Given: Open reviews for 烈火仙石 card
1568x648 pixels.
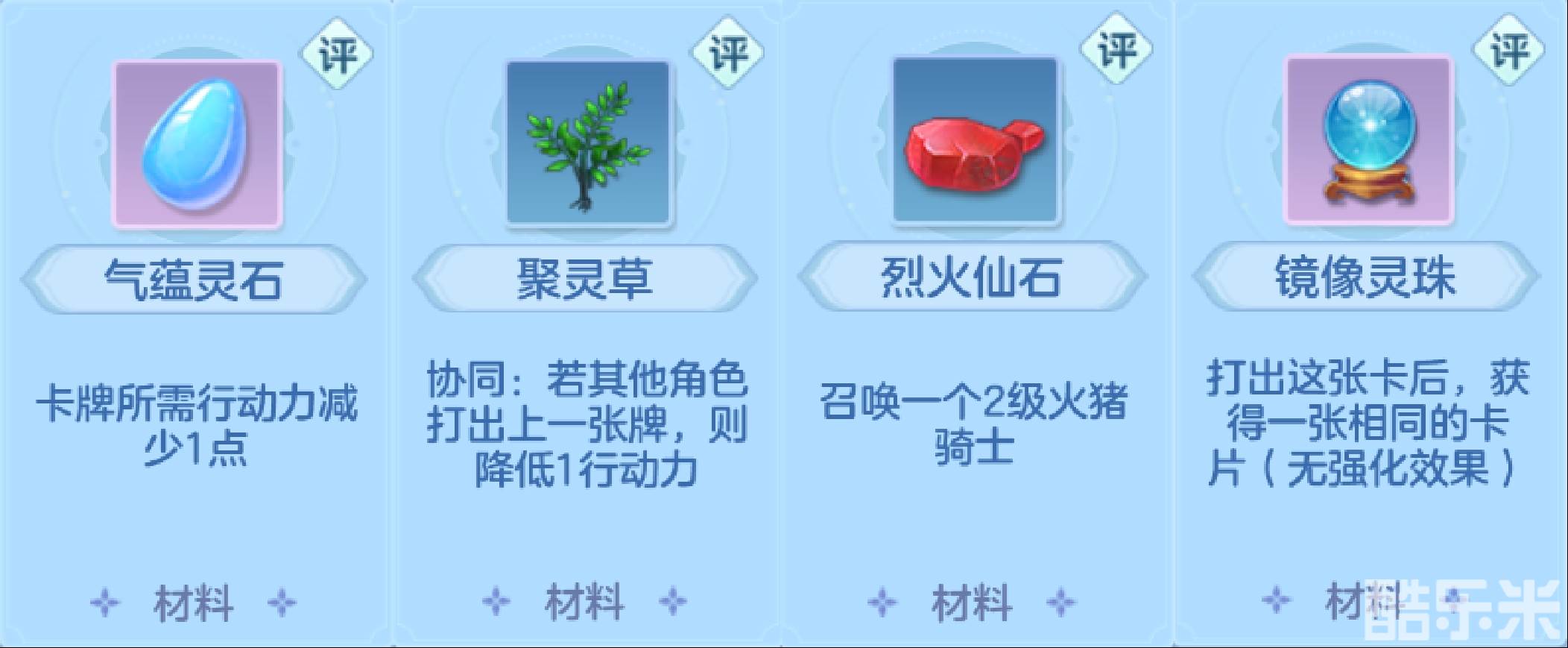Looking at the screenshot, I should coord(1116,50).
